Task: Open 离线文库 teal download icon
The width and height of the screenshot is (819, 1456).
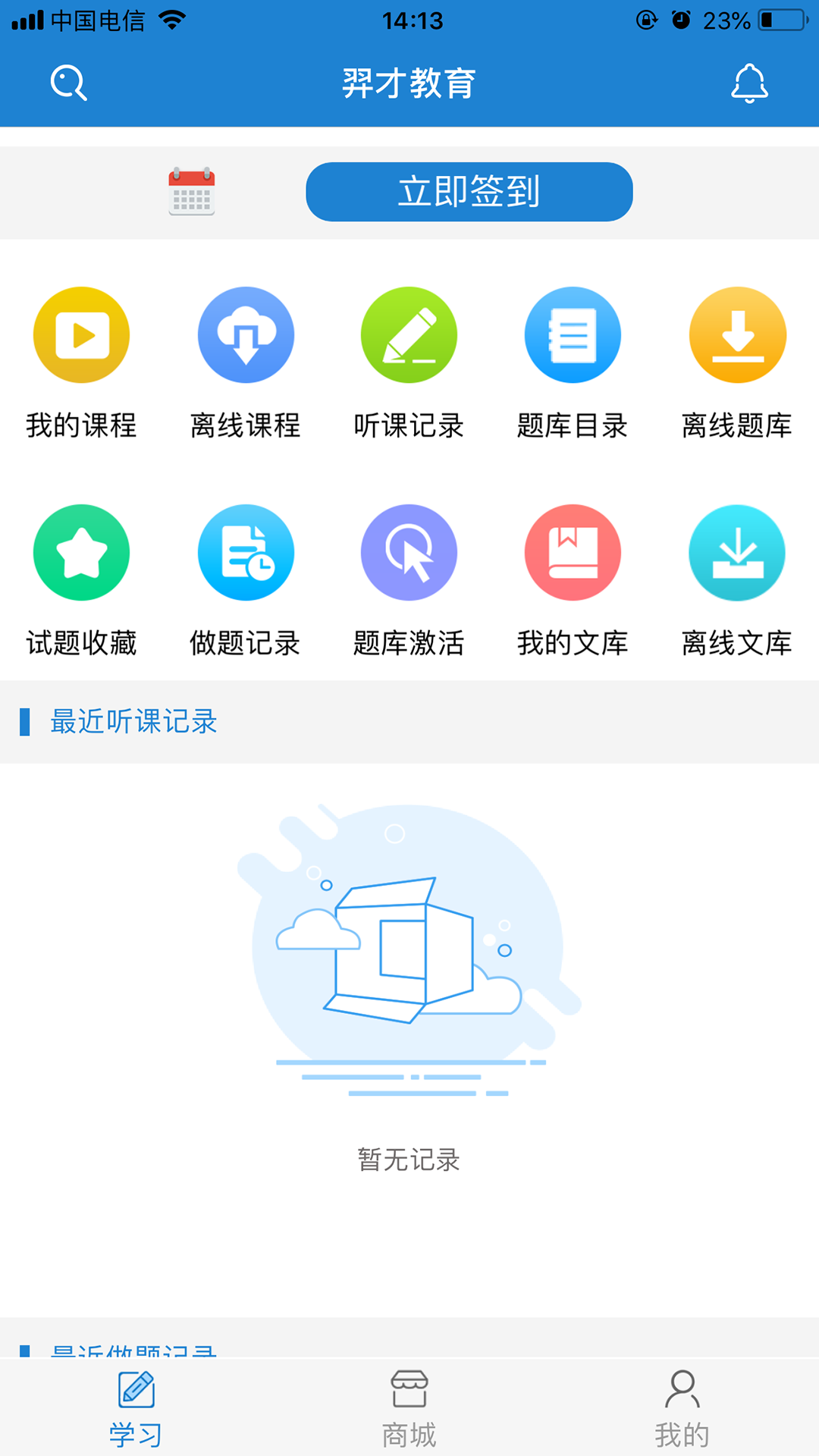Action: click(736, 552)
